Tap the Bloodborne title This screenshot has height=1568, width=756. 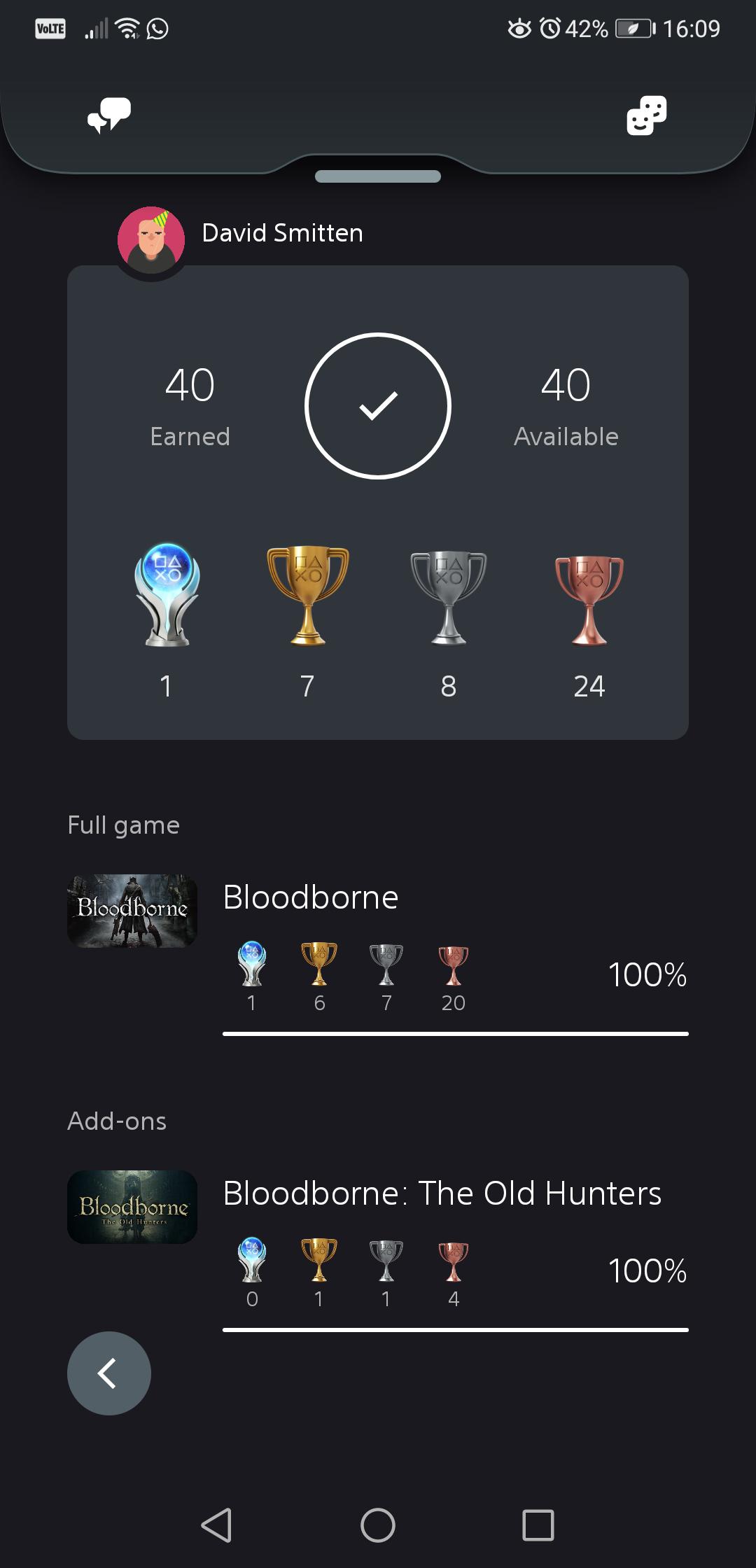click(x=310, y=897)
